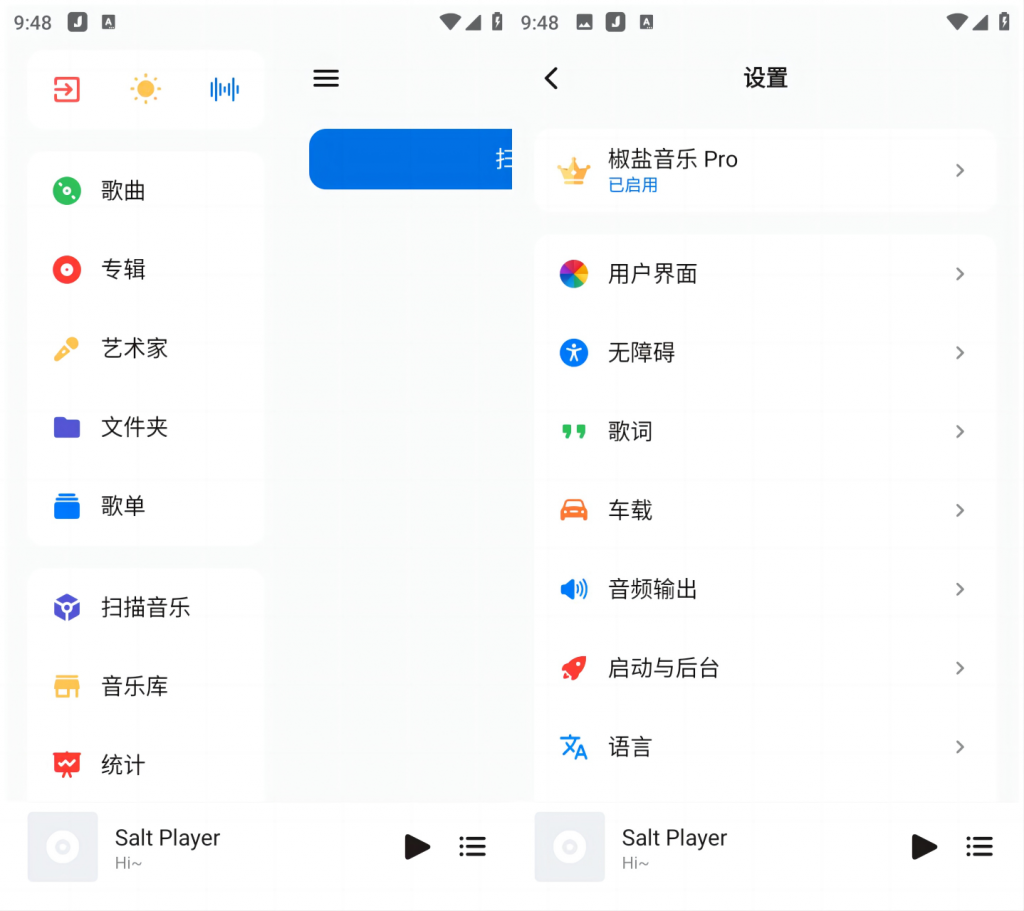Image resolution: width=1024 pixels, height=911 pixels.
Task: Open 椒盐音乐 Pro details
Action: pos(765,171)
